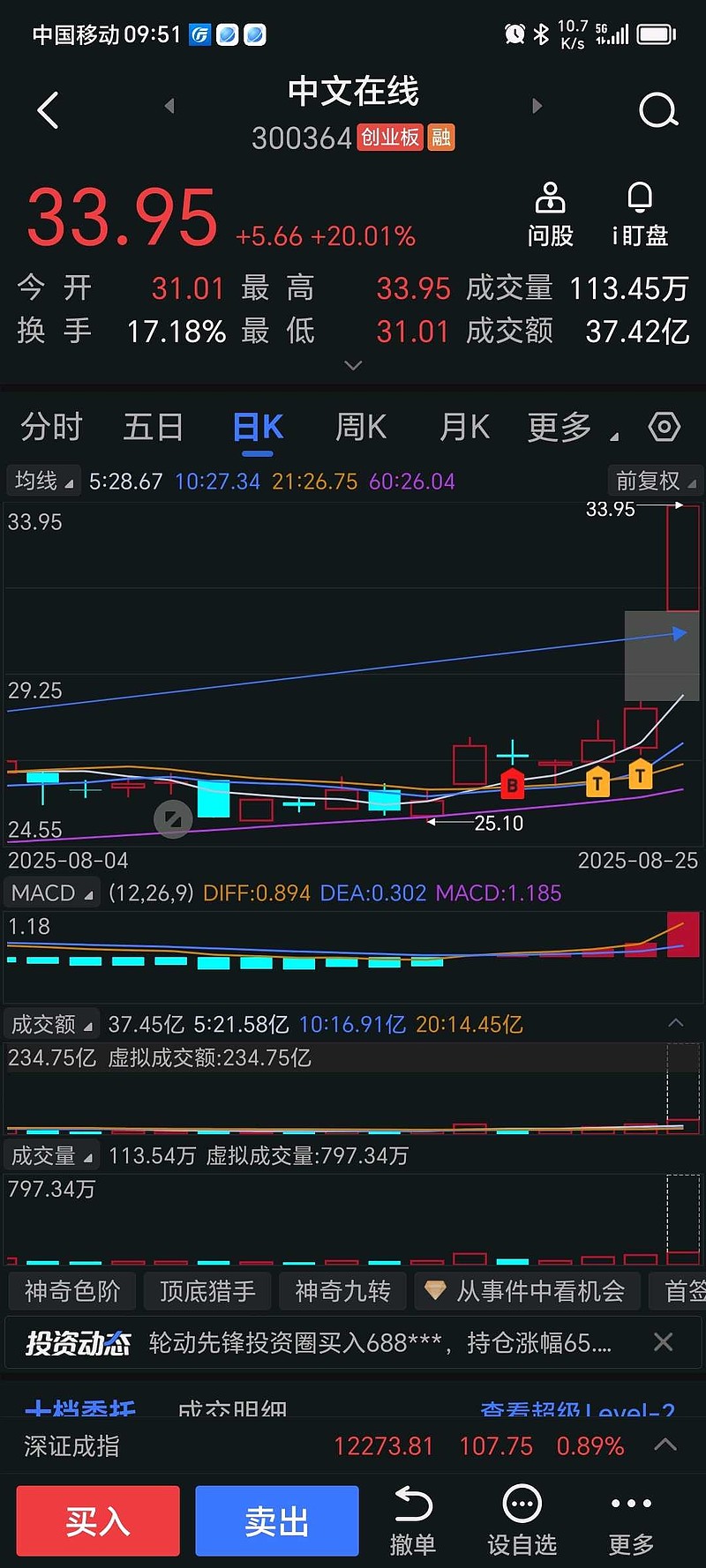The height and width of the screenshot is (1568, 706).
Task: Tap the blue 卖出 sell button
Action: 277,1520
